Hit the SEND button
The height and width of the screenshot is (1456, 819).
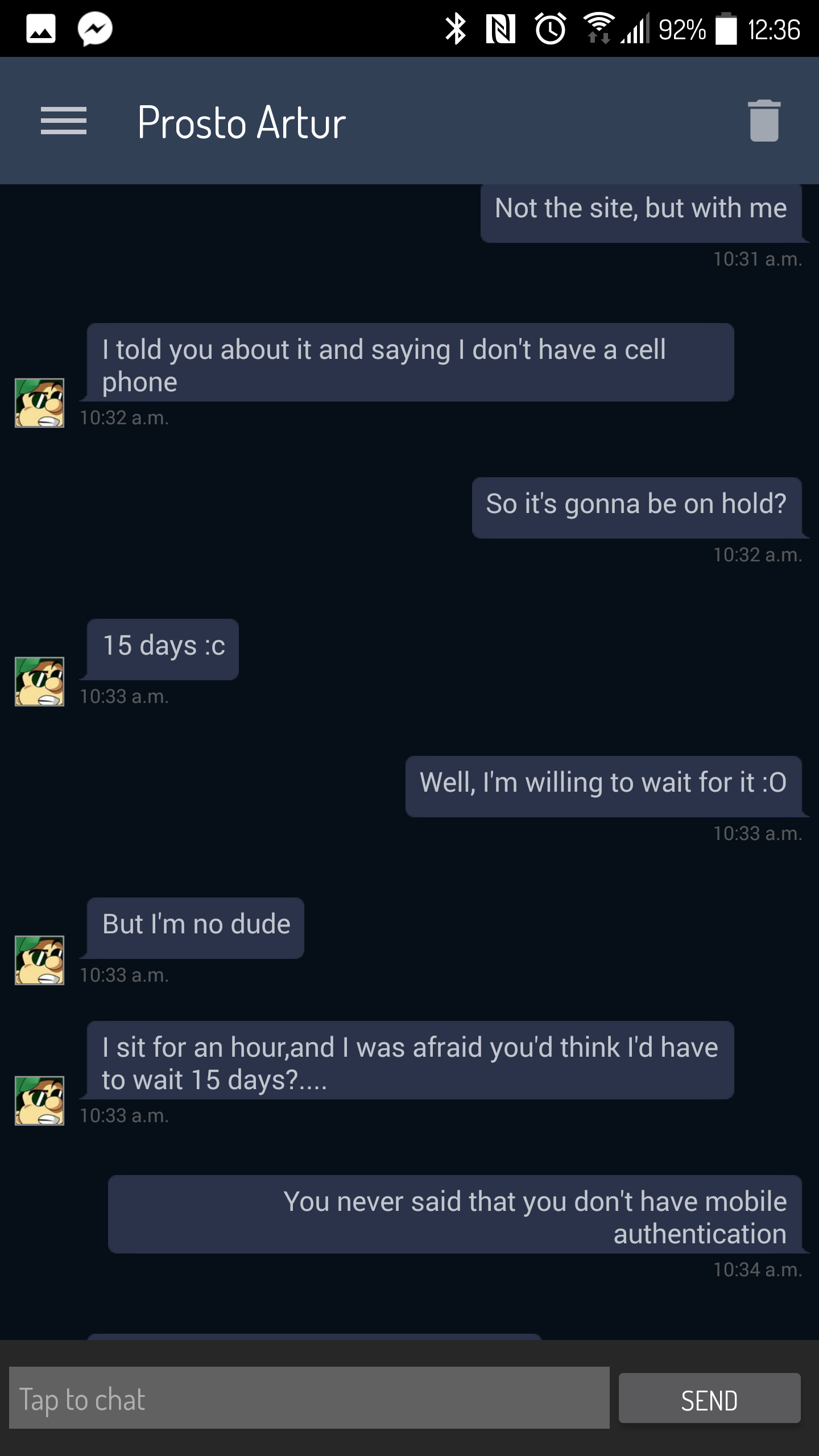(x=709, y=1400)
